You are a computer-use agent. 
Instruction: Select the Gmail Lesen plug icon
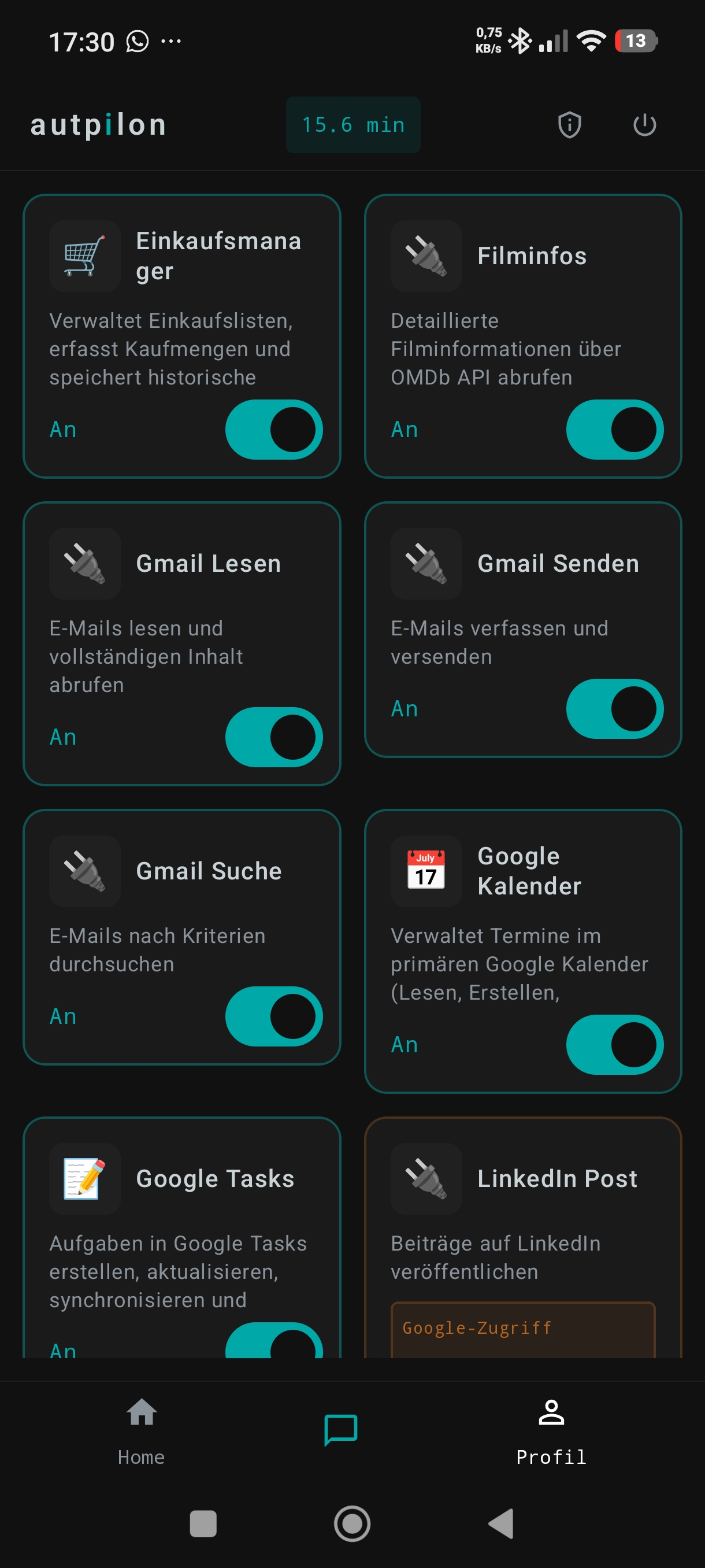tap(84, 563)
